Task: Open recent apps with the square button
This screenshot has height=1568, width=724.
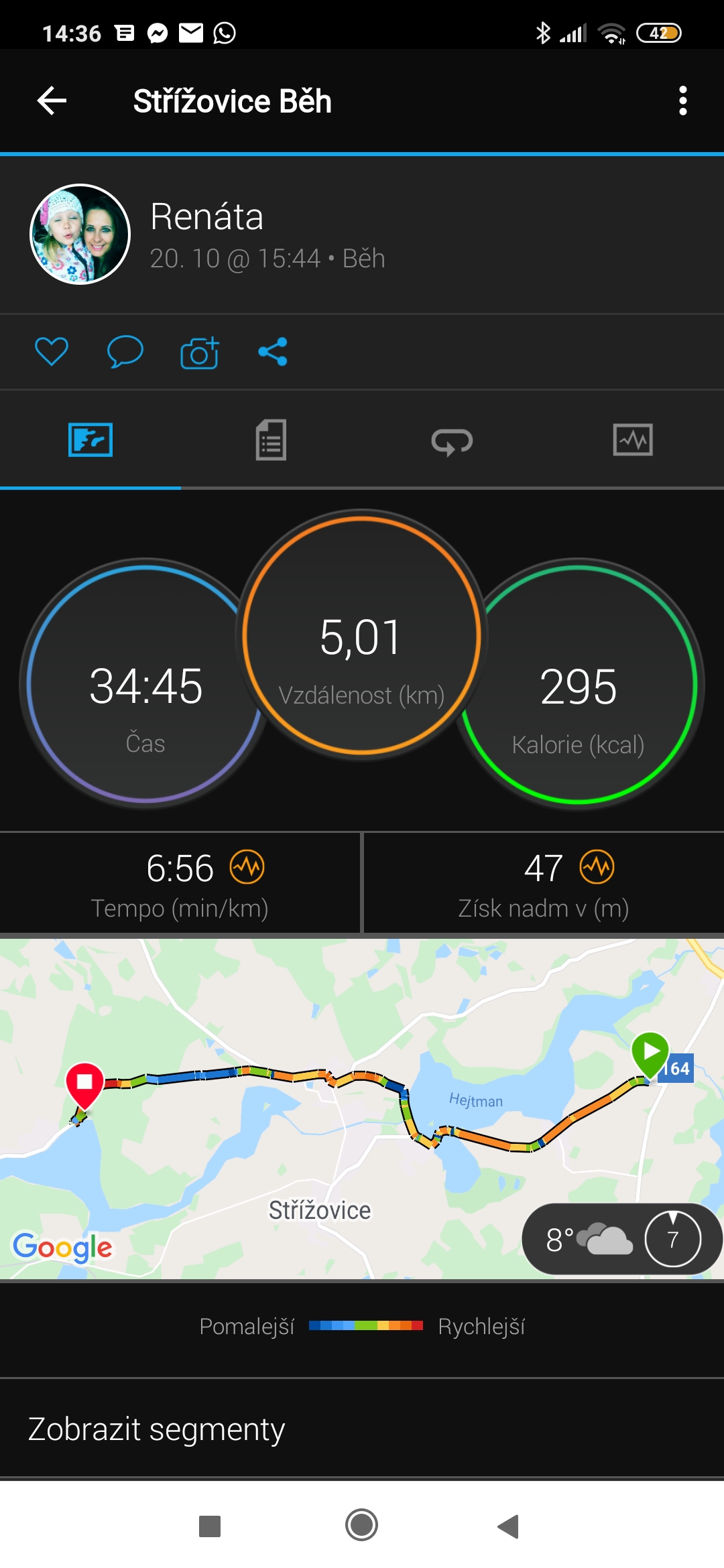Action: [210, 1526]
